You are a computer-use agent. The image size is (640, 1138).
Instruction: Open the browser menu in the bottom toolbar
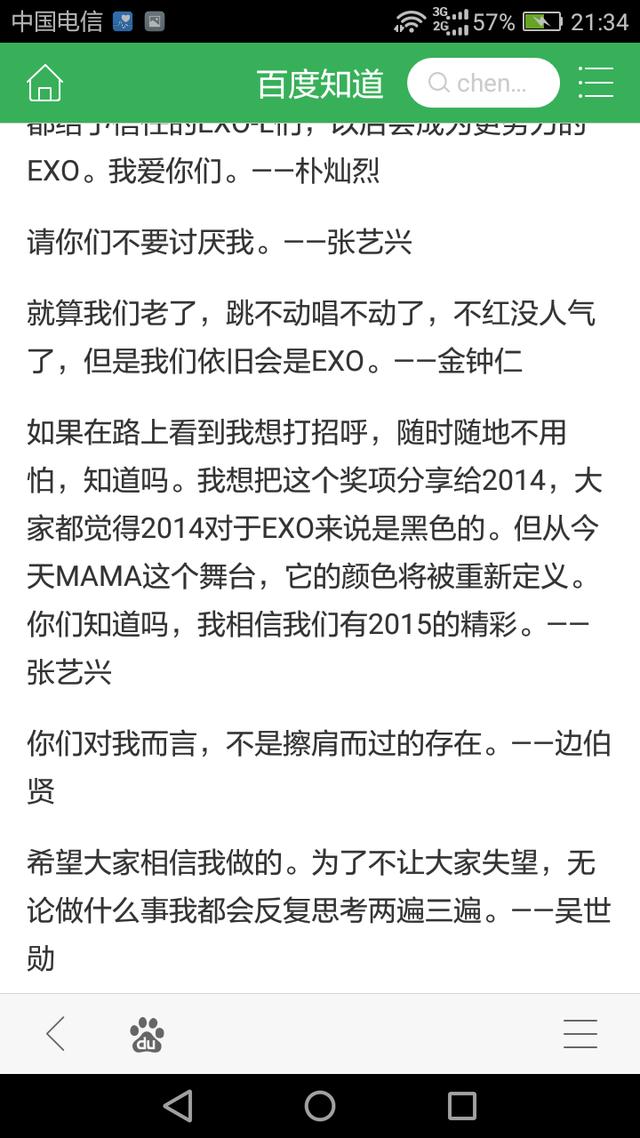pyautogui.click(x=580, y=1033)
